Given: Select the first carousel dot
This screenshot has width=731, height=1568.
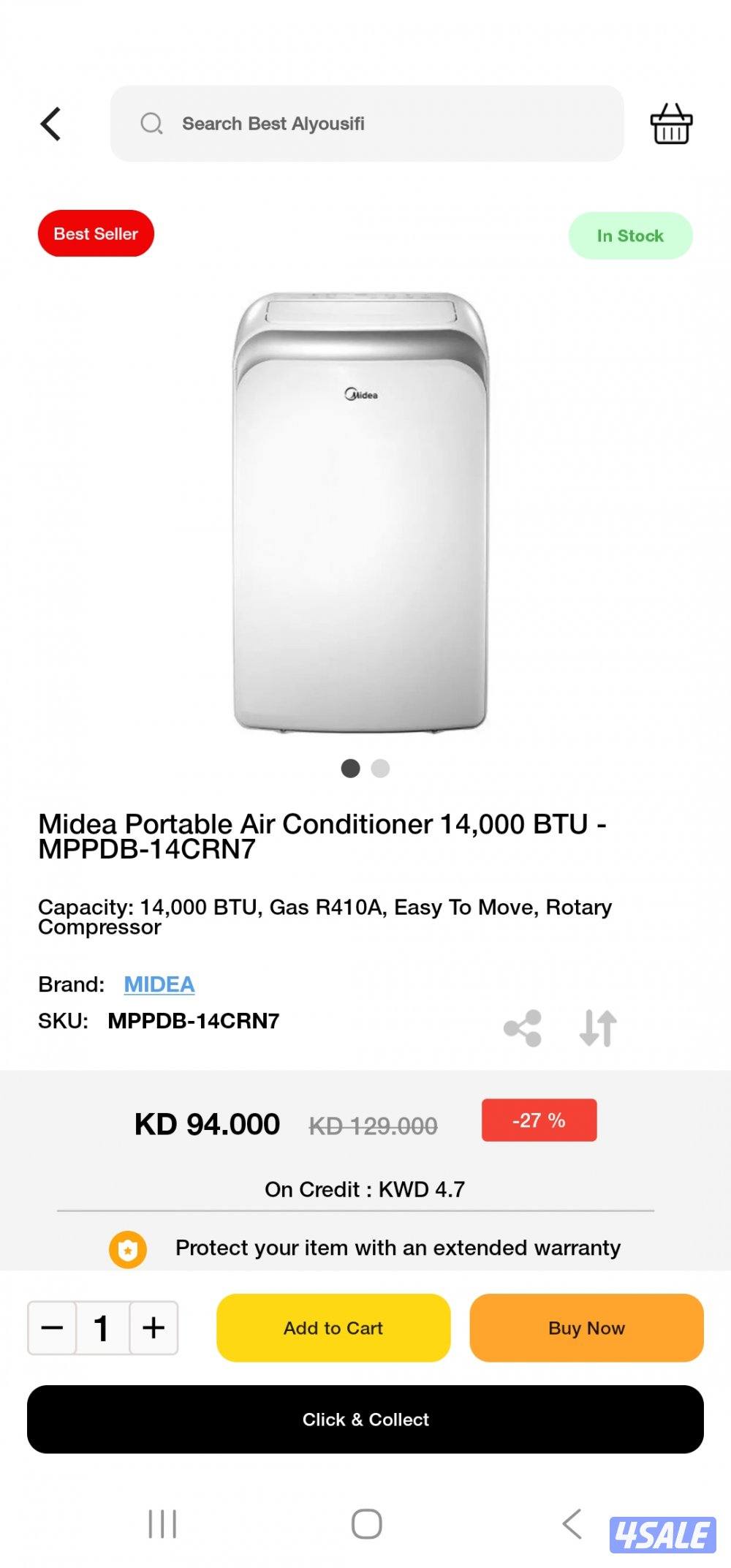Looking at the screenshot, I should 349,769.
